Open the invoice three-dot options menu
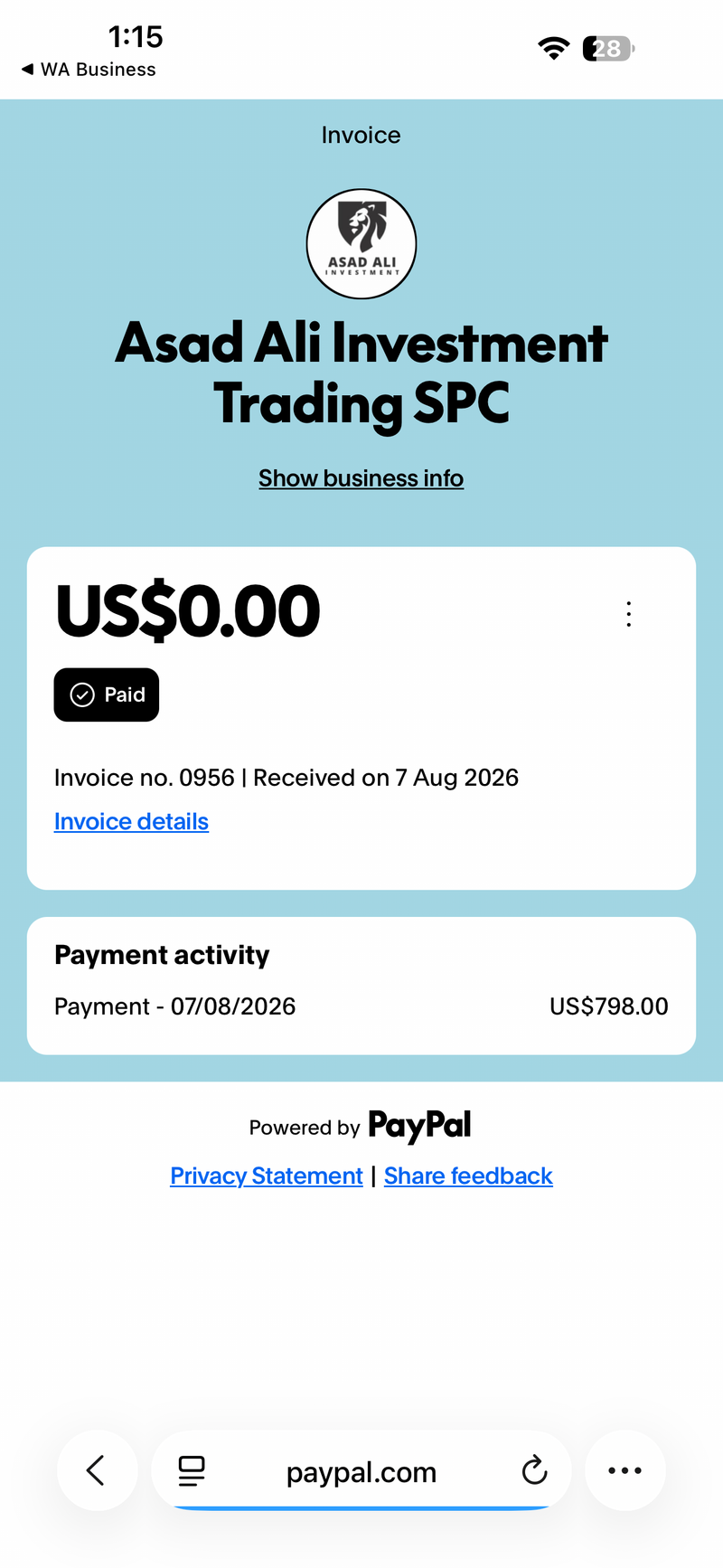This screenshot has height=1568, width=723. (x=629, y=614)
